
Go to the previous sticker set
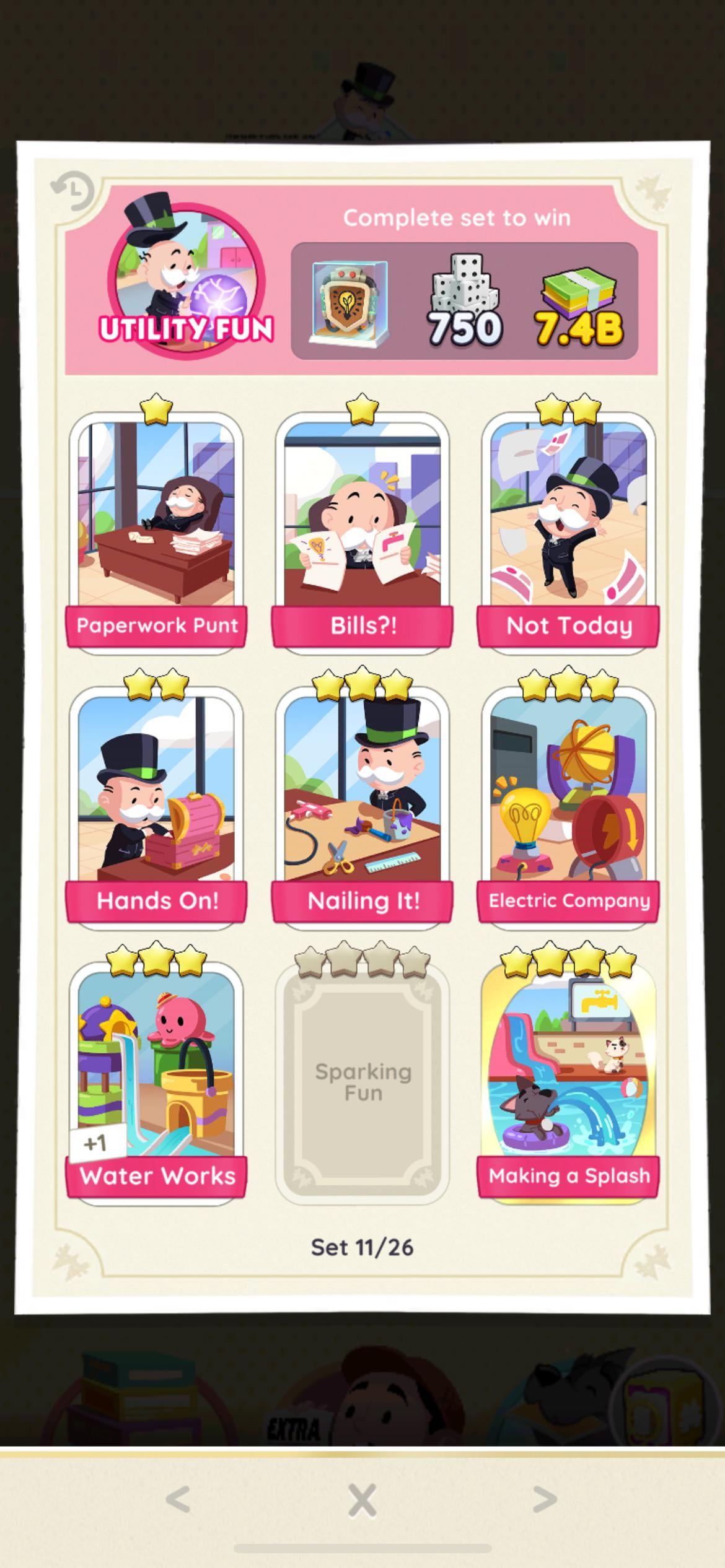tap(178, 1499)
